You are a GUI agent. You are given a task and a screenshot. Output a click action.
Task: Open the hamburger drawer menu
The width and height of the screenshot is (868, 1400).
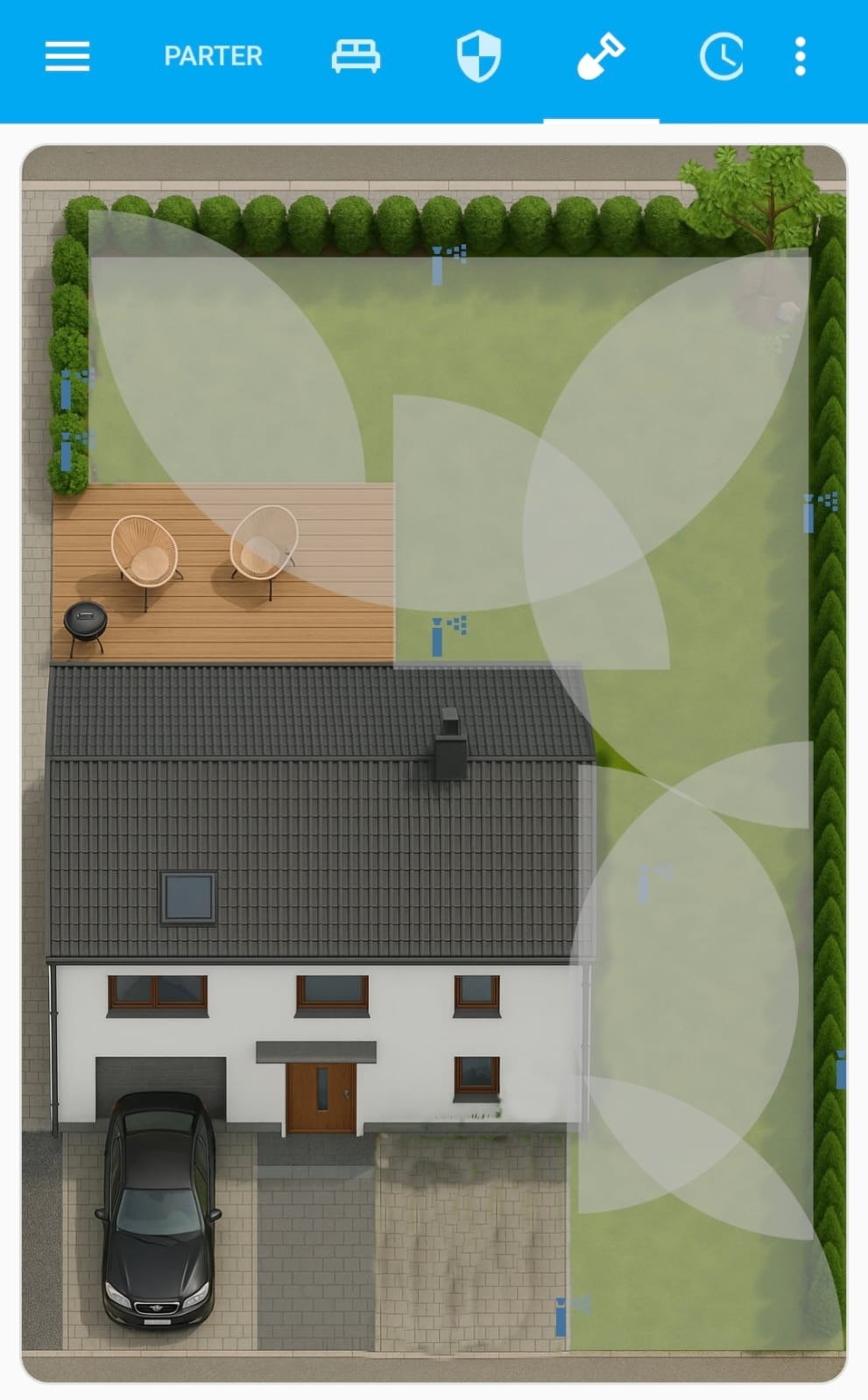coord(67,57)
